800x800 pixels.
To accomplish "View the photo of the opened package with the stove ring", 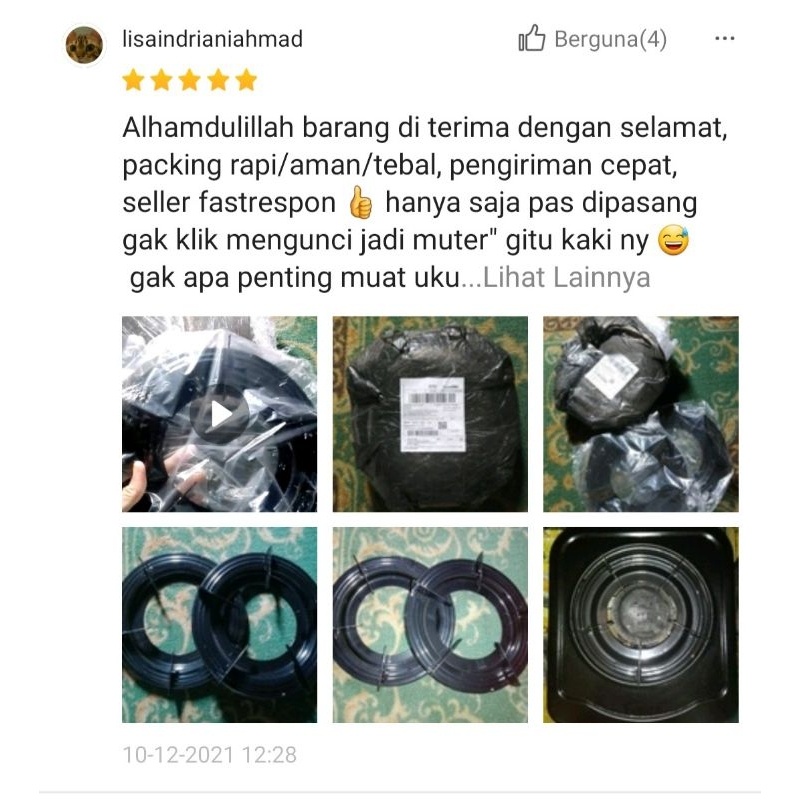I will pyautogui.click(x=640, y=414).
